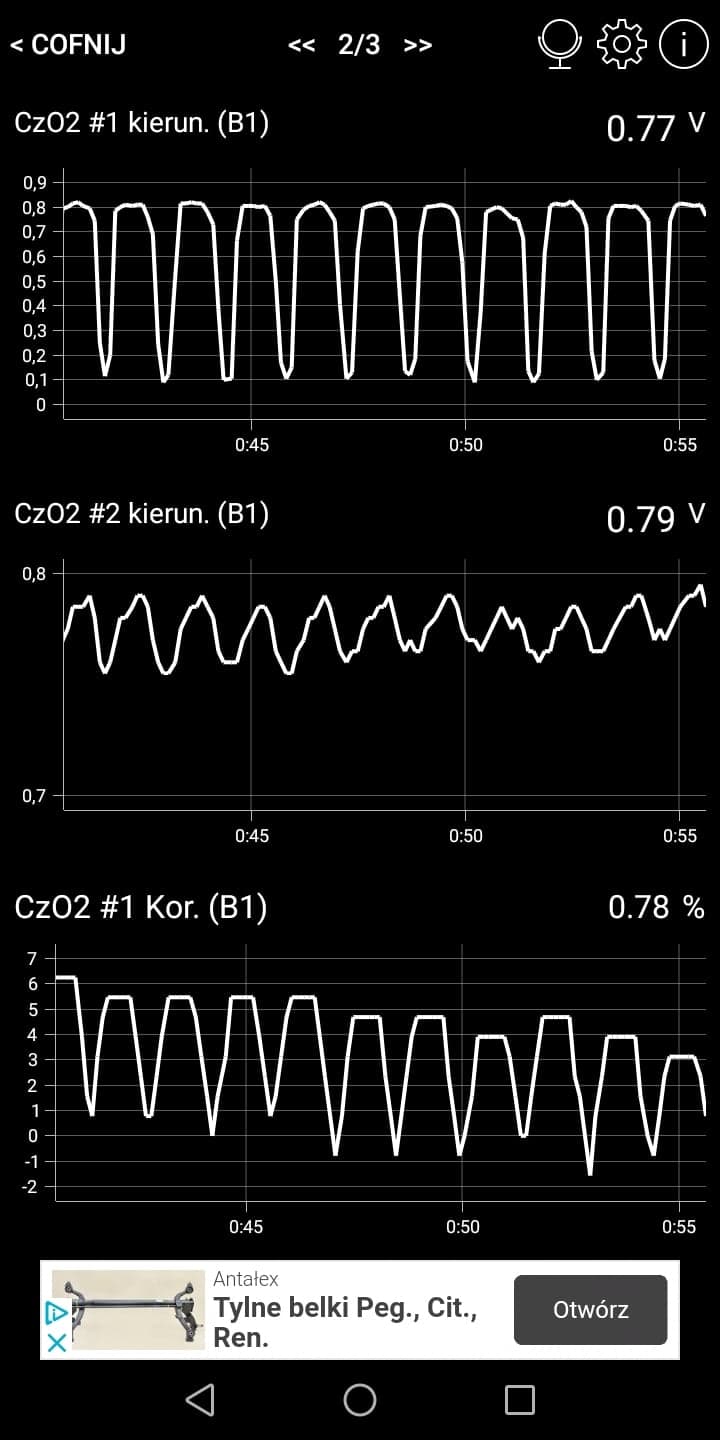Tap the microphone icon in the header
720x1440 pixels.
[x=560, y=45]
